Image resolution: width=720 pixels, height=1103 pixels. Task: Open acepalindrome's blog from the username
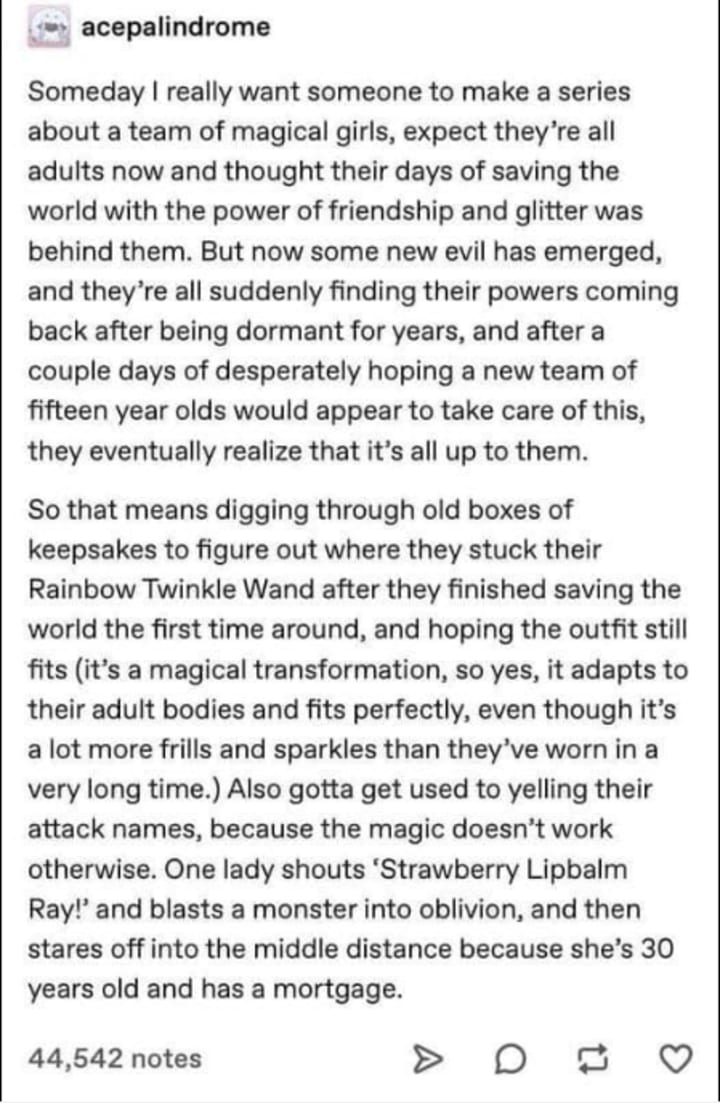pyautogui.click(x=176, y=28)
